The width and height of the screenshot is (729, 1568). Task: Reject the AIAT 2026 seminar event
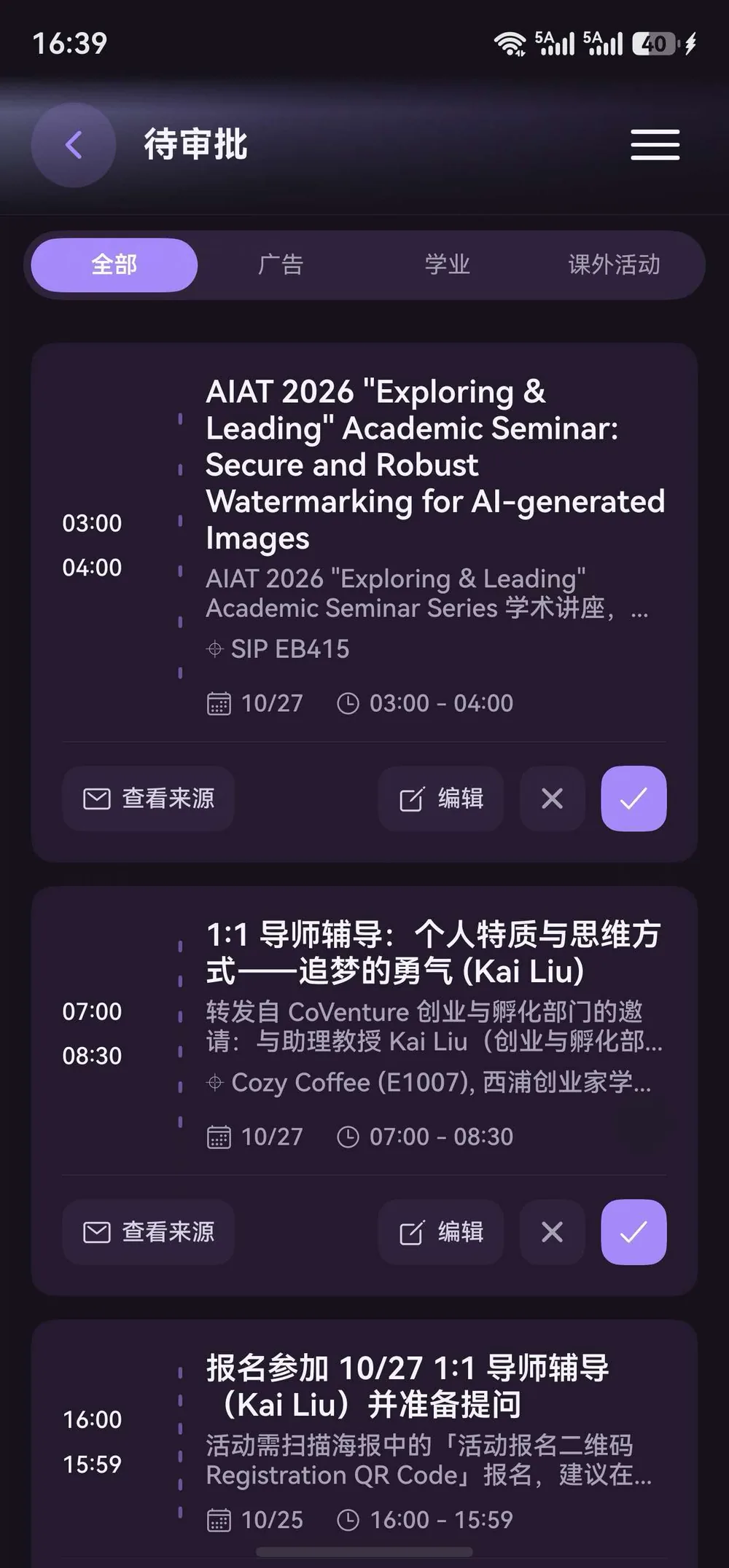click(553, 799)
